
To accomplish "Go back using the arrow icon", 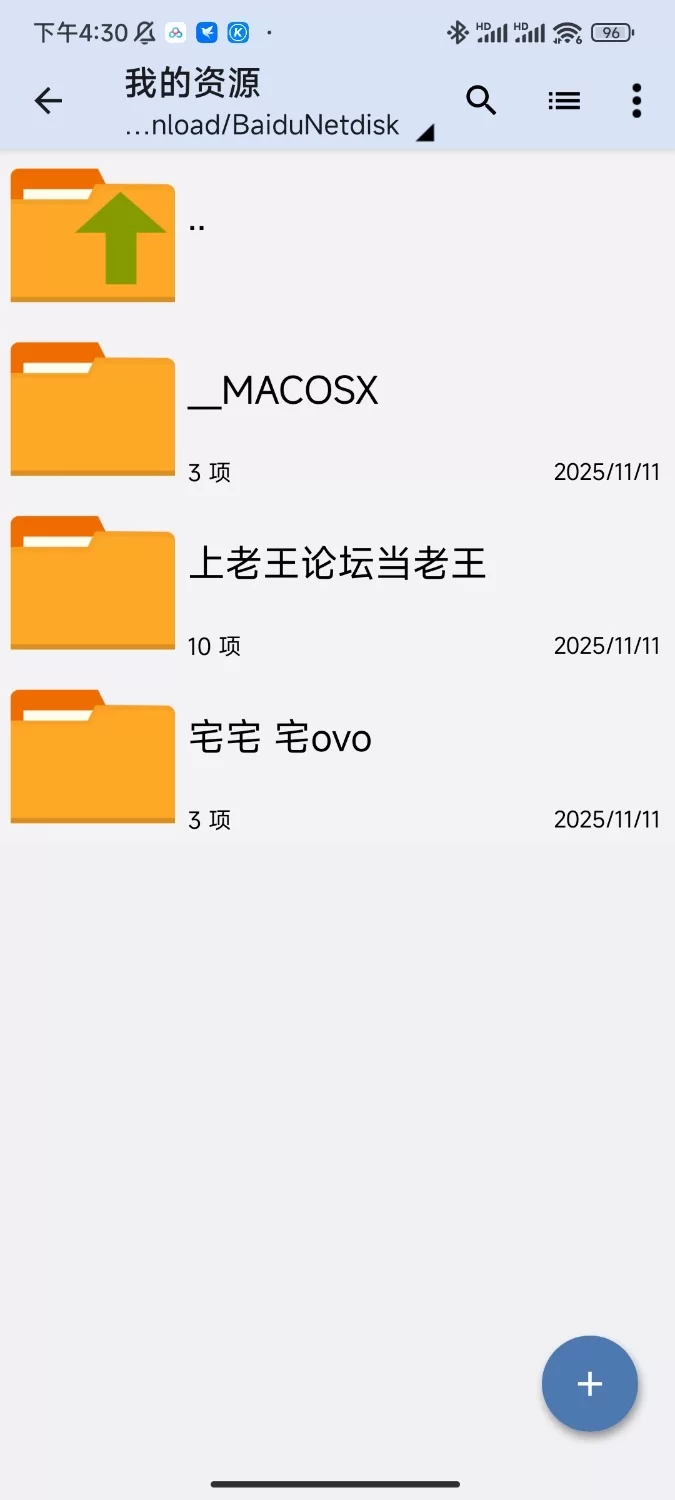I will coord(48,100).
